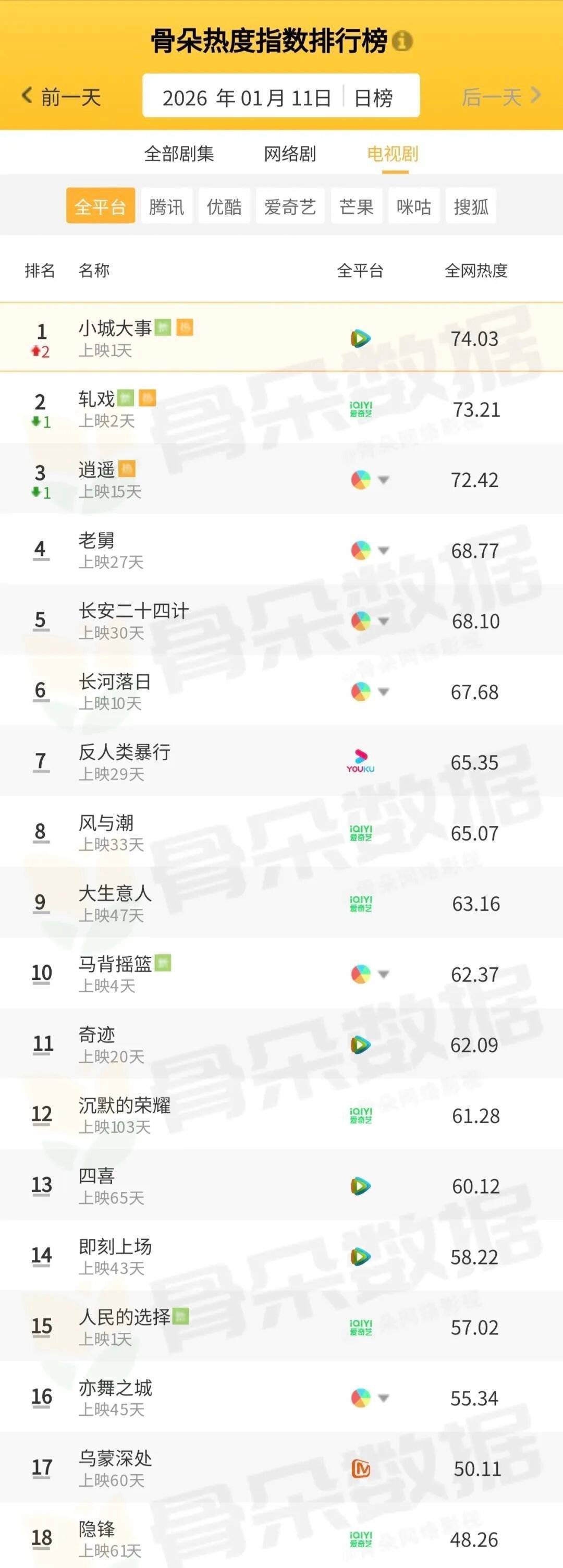Open the info icon beside the title
This screenshot has height=1568, width=563.
(x=402, y=41)
